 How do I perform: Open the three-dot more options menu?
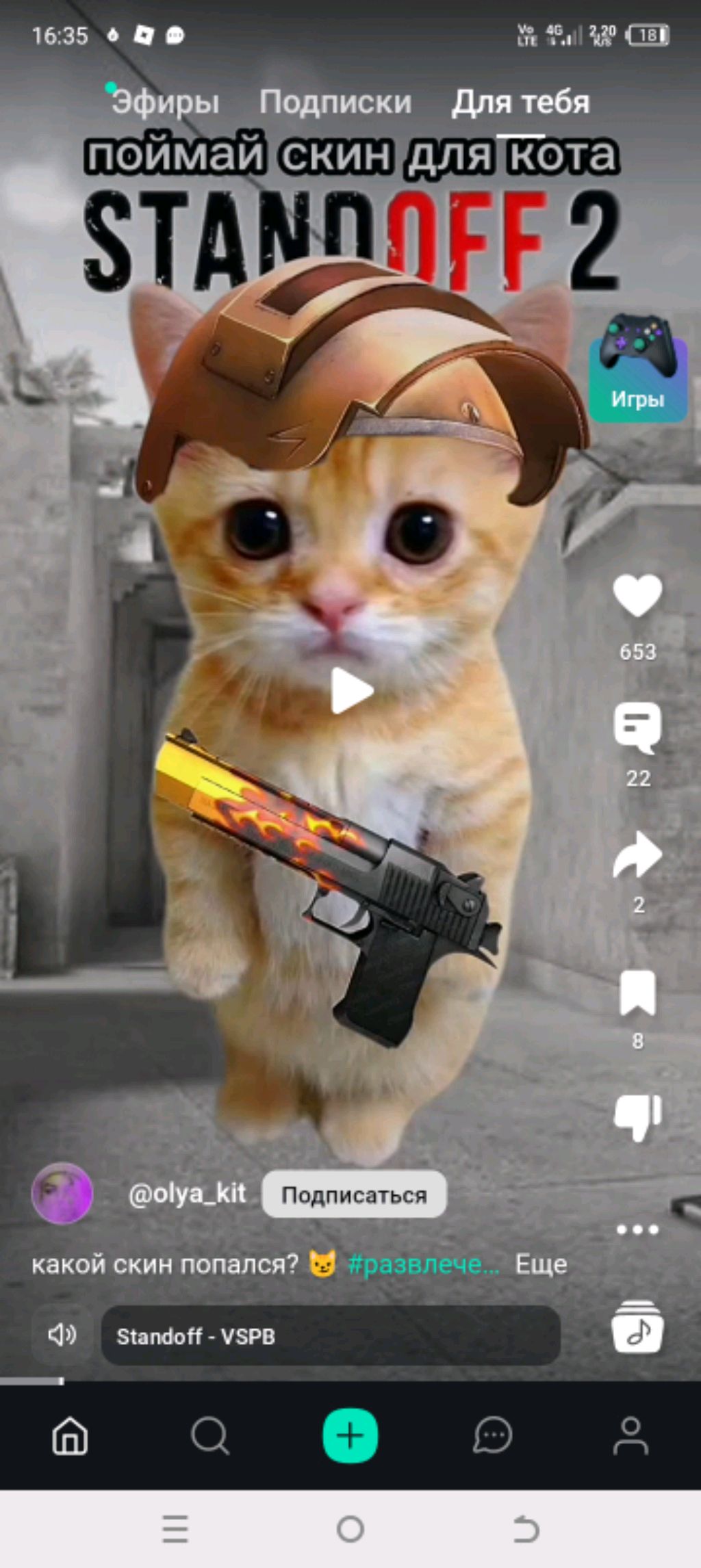(637, 1229)
